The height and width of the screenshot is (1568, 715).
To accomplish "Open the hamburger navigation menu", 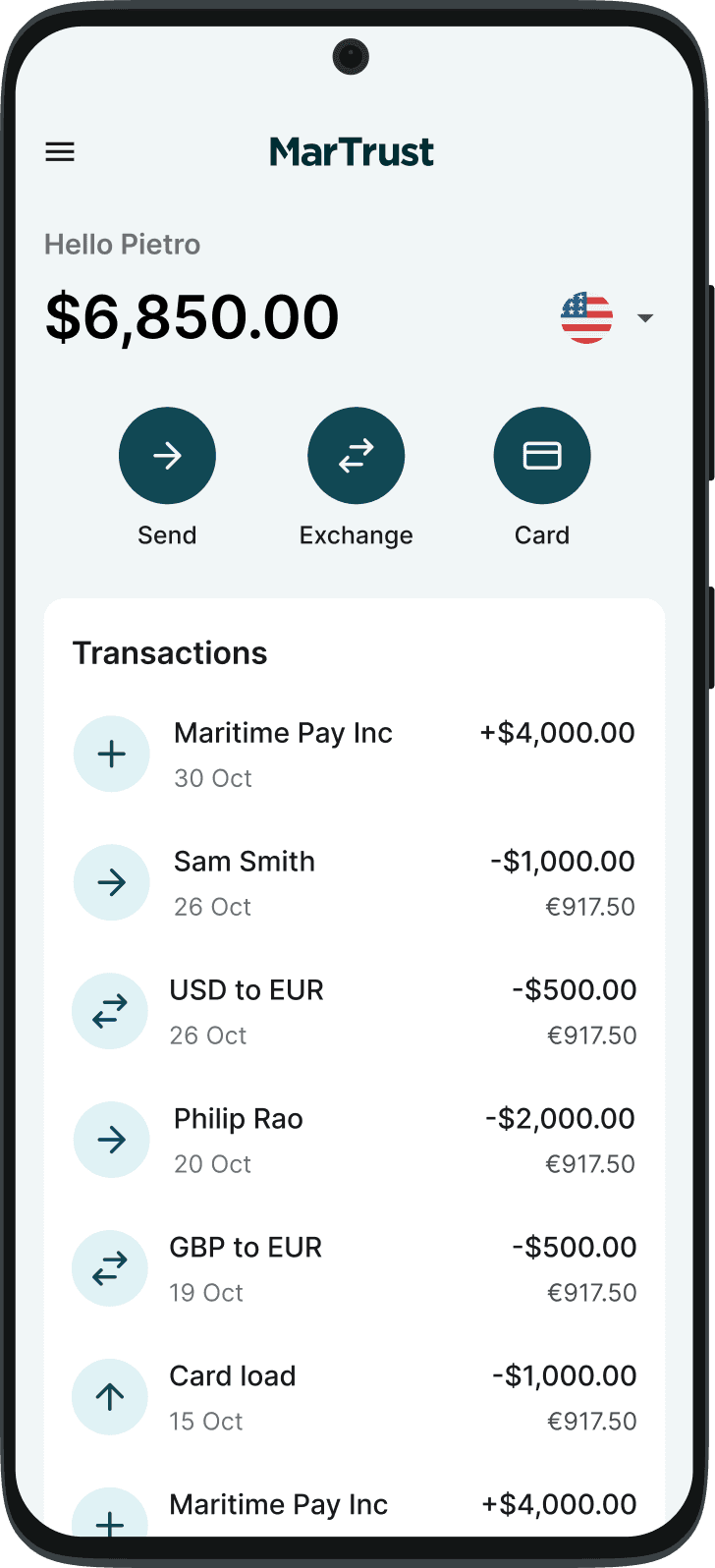I will point(60,151).
